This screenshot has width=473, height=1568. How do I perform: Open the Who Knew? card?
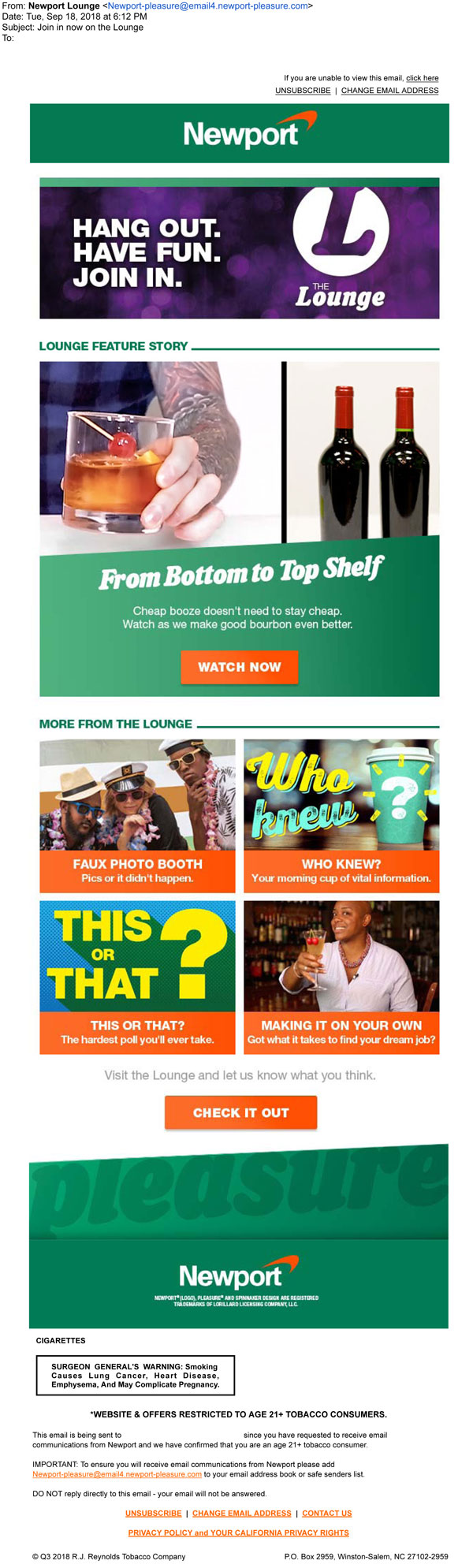(x=341, y=815)
